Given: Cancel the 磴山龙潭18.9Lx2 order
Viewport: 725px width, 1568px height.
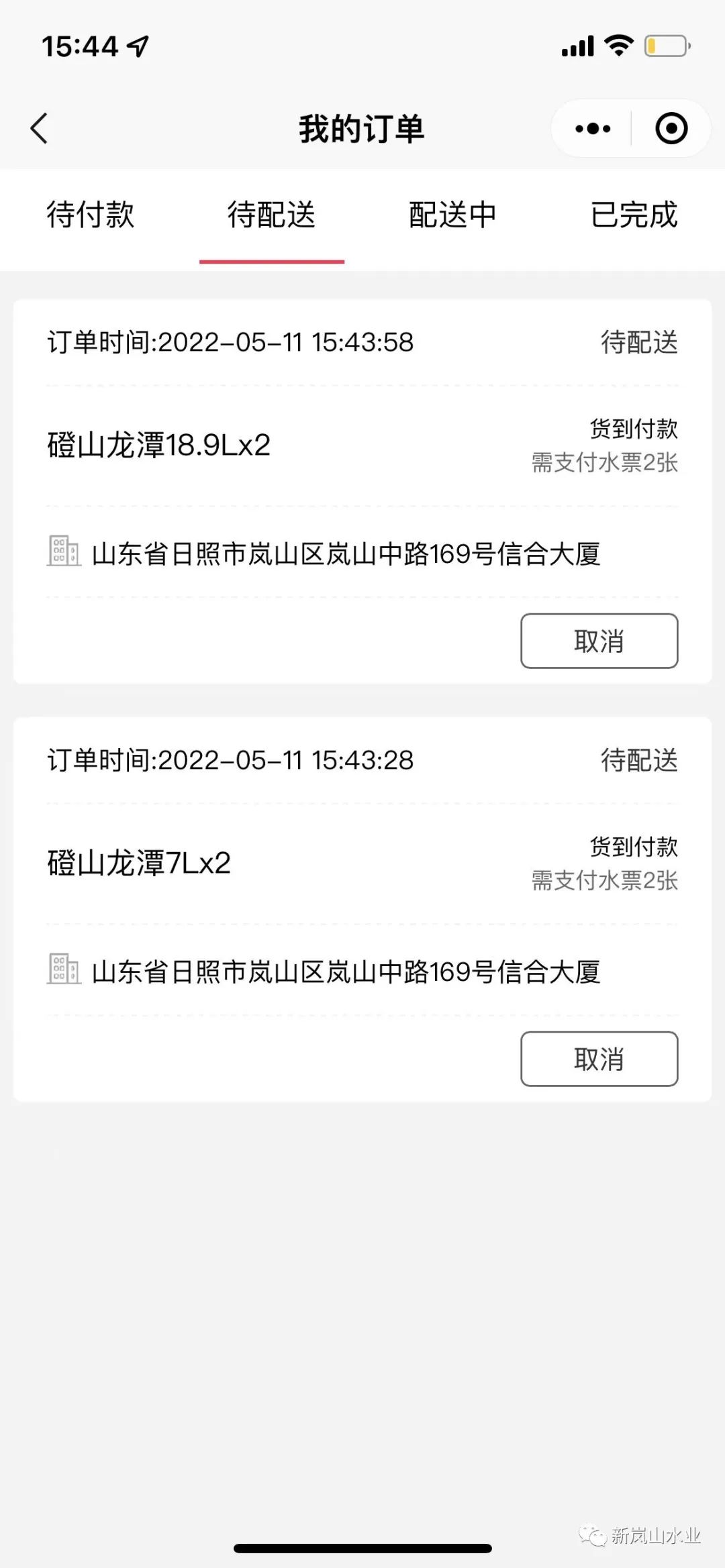Looking at the screenshot, I should coord(598,641).
